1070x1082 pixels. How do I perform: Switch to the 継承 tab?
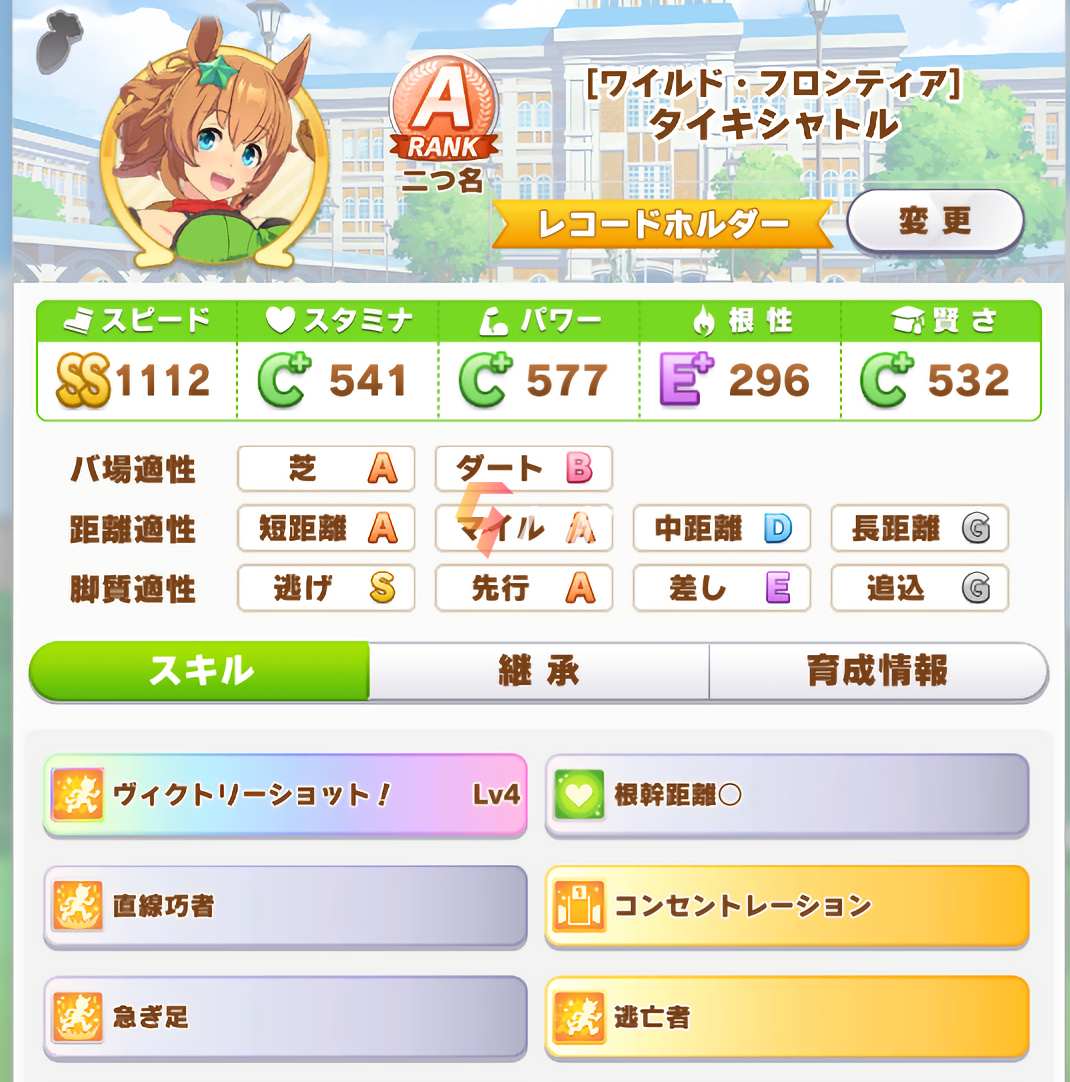click(x=539, y=671)
